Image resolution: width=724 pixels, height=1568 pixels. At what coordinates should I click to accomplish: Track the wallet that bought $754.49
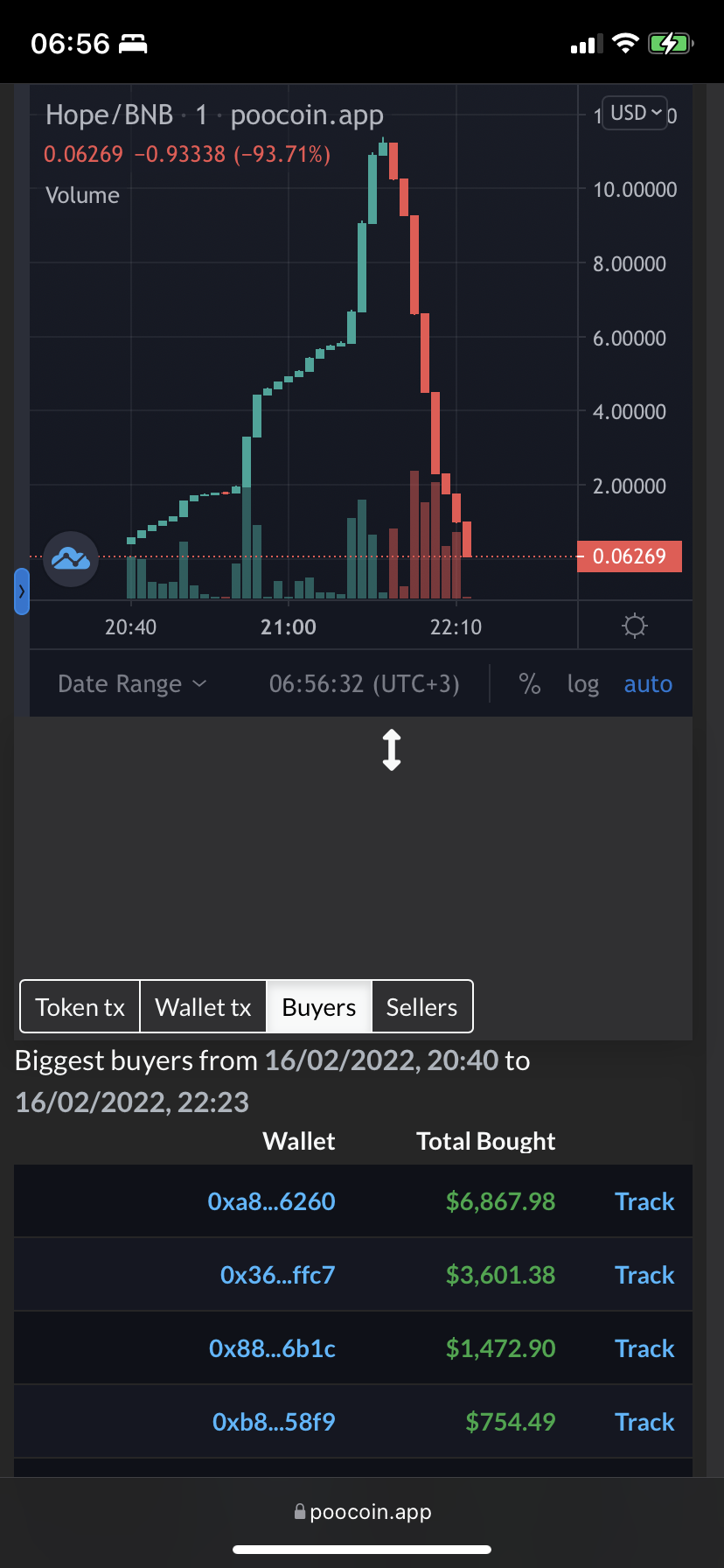645,1422
